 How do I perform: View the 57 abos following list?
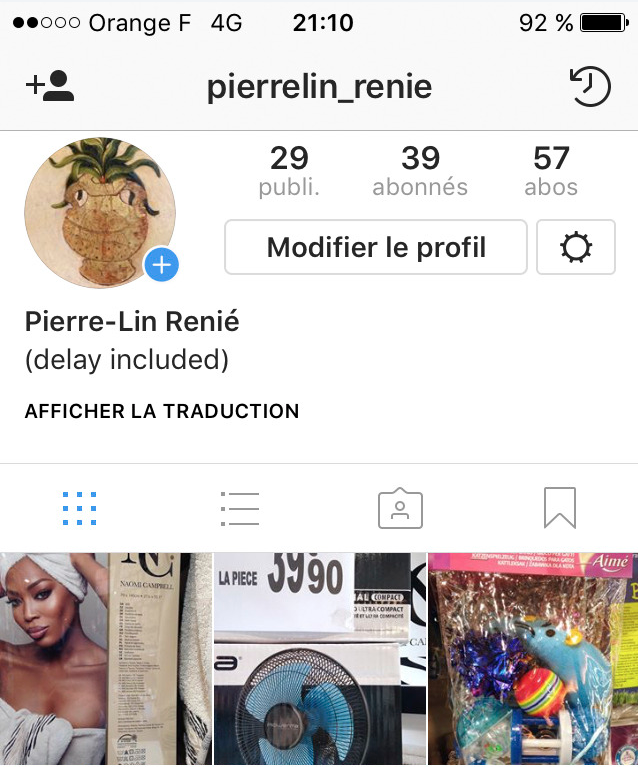coord(551,171)
